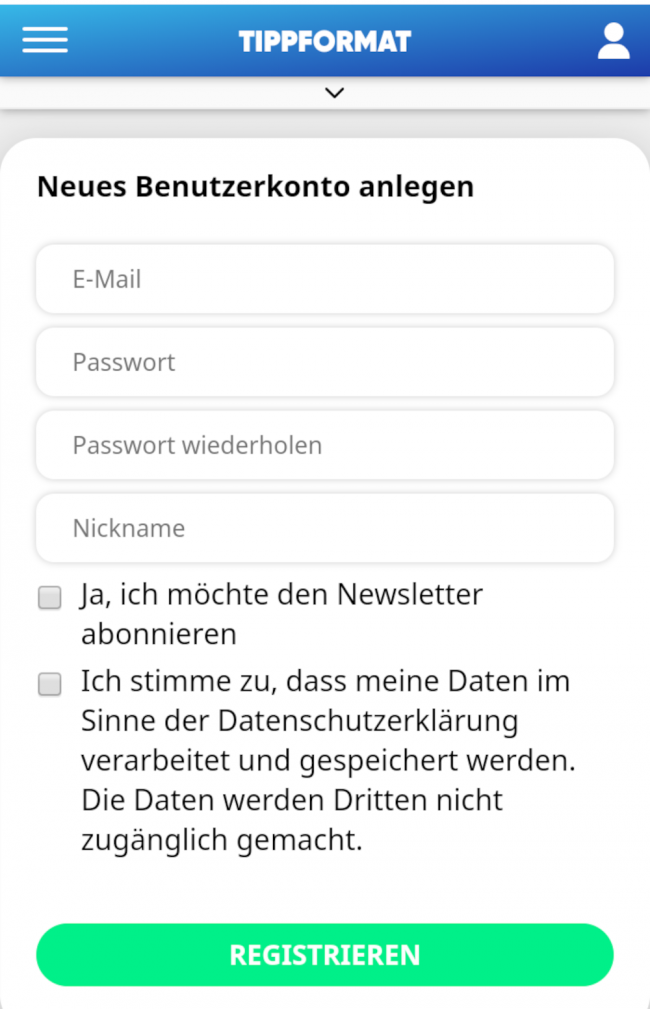This screenshot has width=650, height=1009.
Task: Select the Passwort field
Action: point(325,362)
